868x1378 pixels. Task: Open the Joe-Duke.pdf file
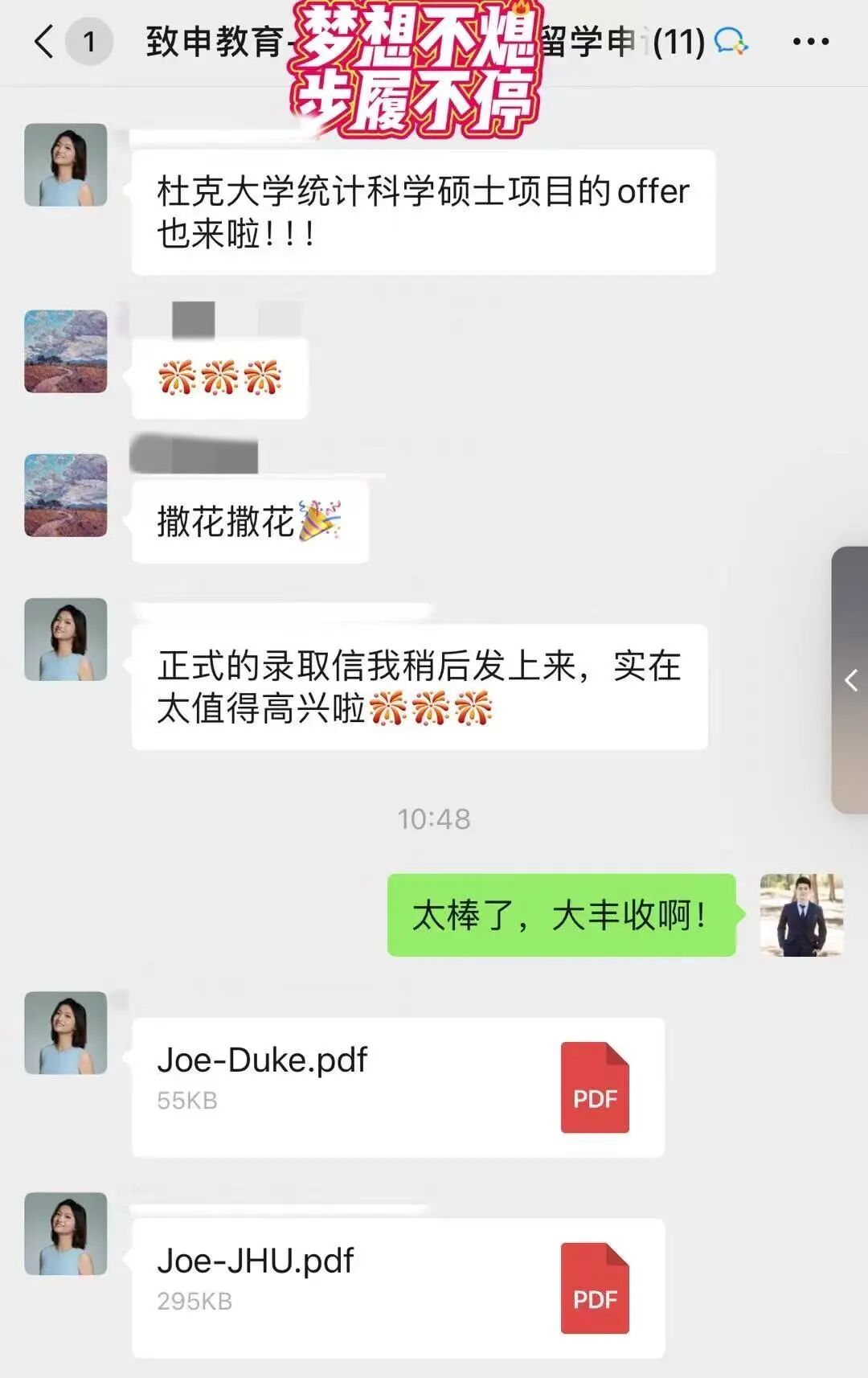pyautogui.click(x=398, y=1087)
